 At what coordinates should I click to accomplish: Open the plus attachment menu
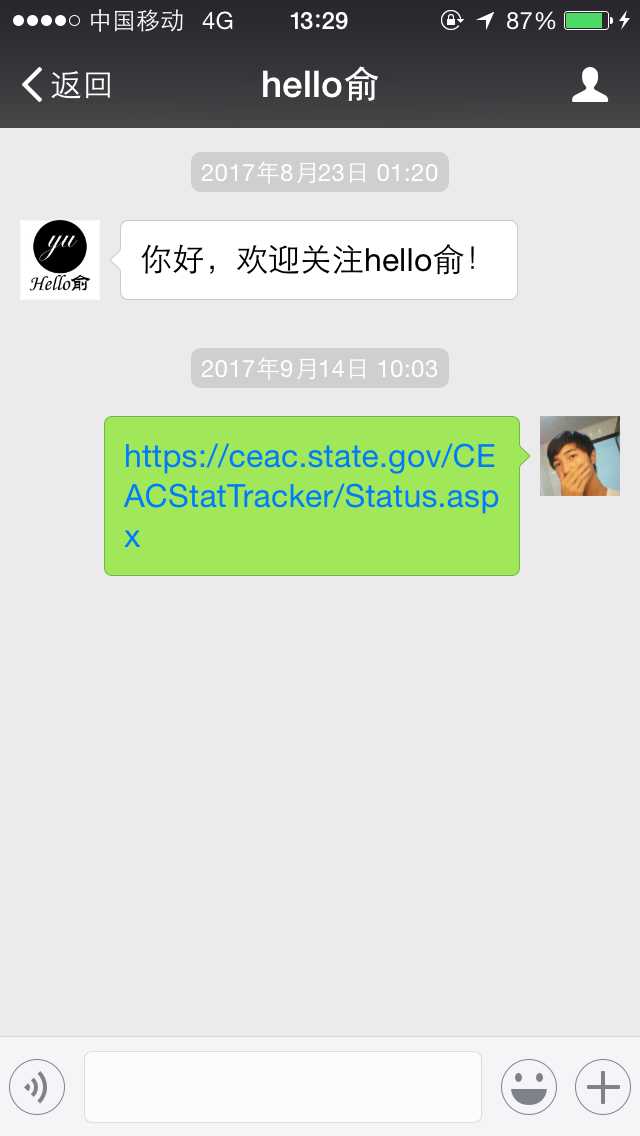603,1087
